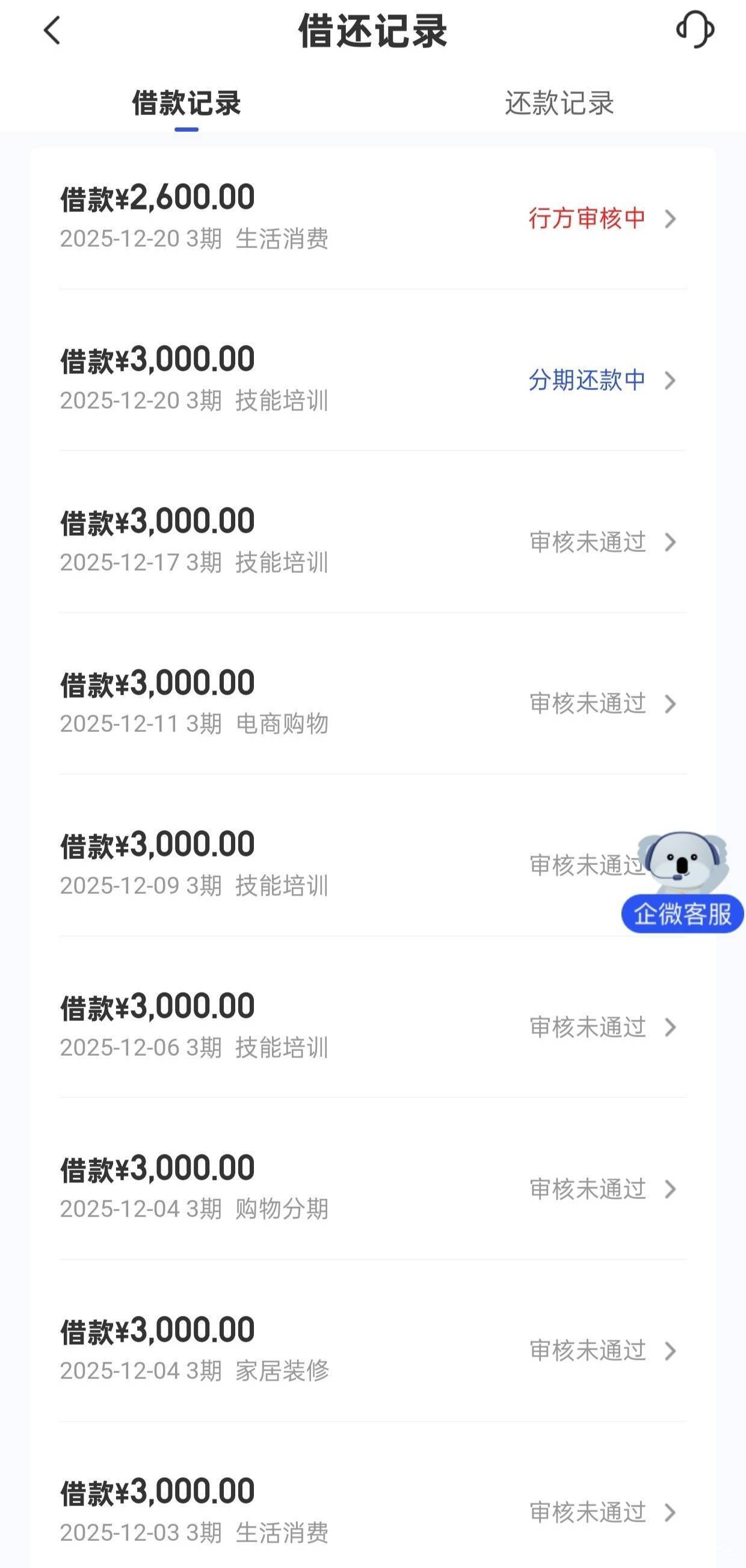
Task: Open the 2025-12-04 家居装修 loan record
Action: (x=372, y=1350)
